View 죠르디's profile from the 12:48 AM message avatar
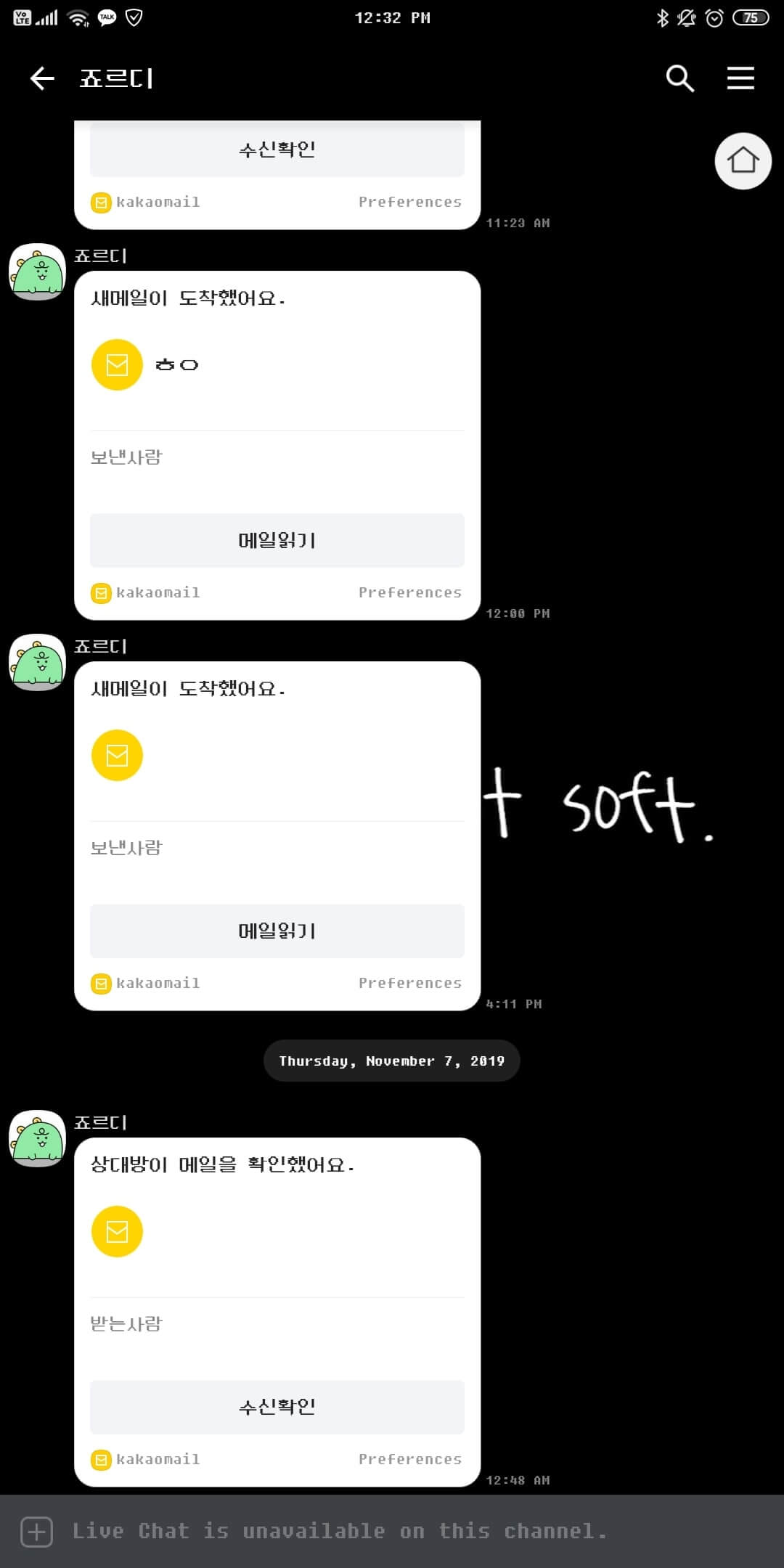The image size is (784, 1568). [37, 1138]
